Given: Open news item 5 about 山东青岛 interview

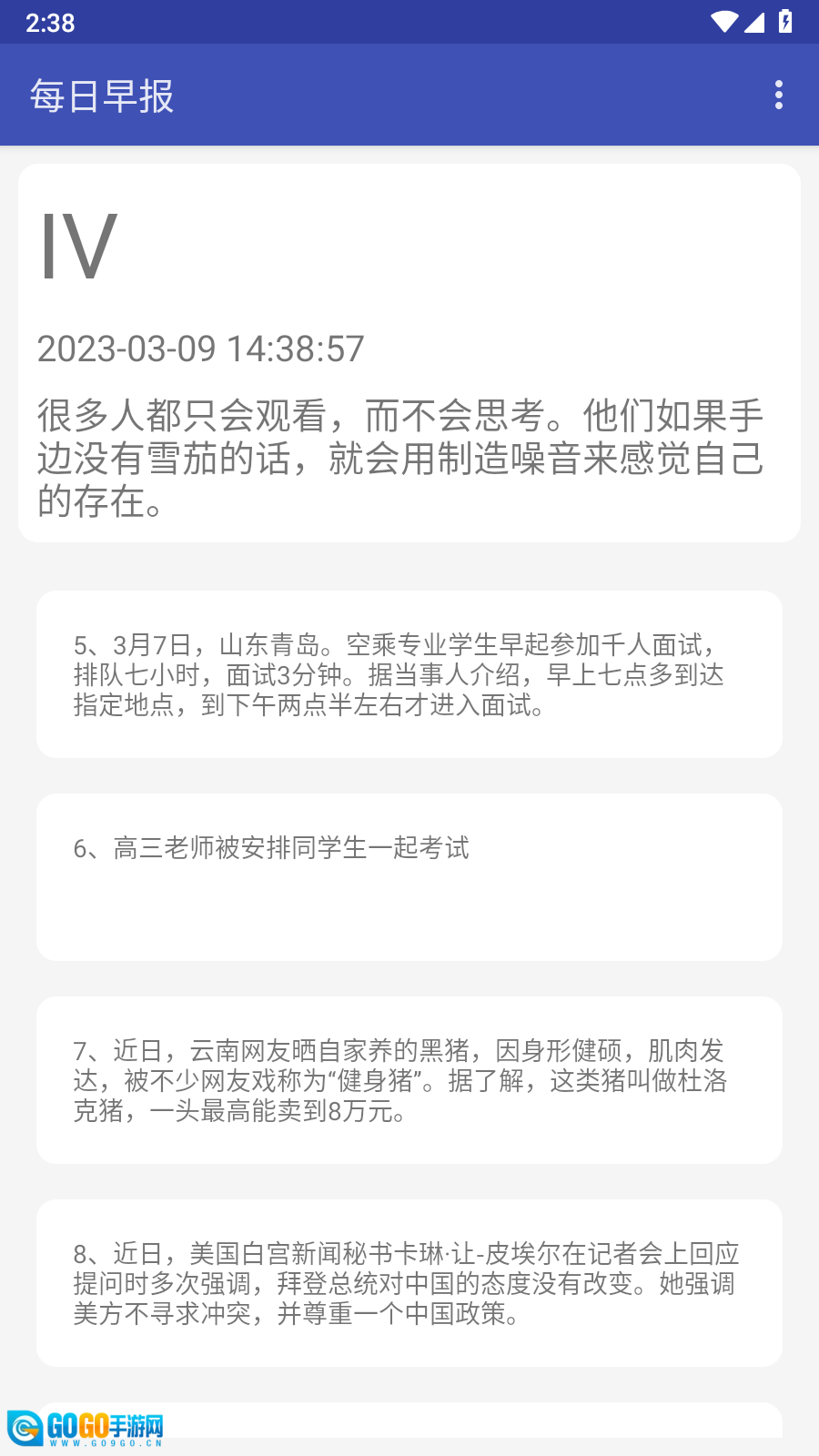Looking at the screenshot, I should pos(409,673).
